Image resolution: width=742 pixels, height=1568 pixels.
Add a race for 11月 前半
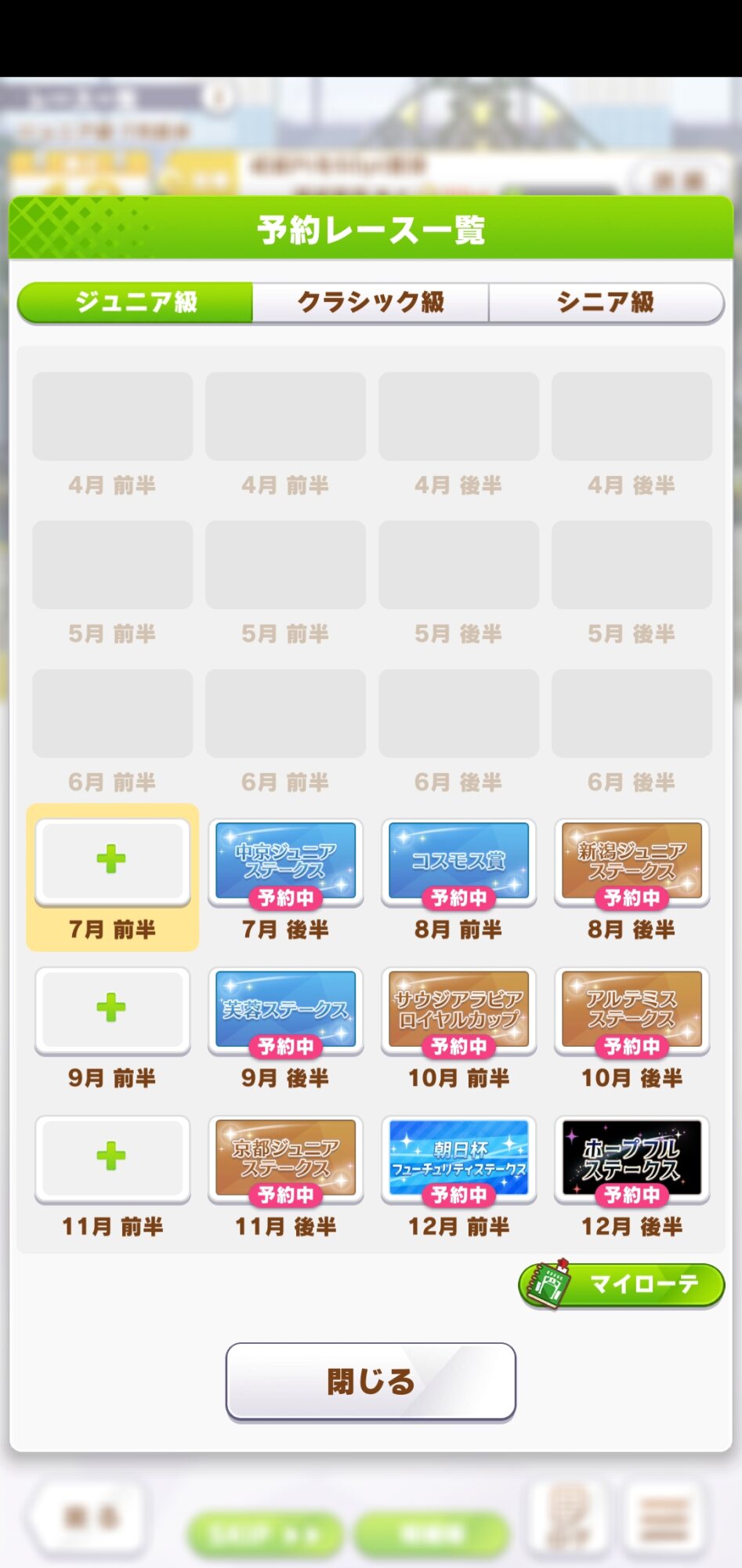(112, 1157)
